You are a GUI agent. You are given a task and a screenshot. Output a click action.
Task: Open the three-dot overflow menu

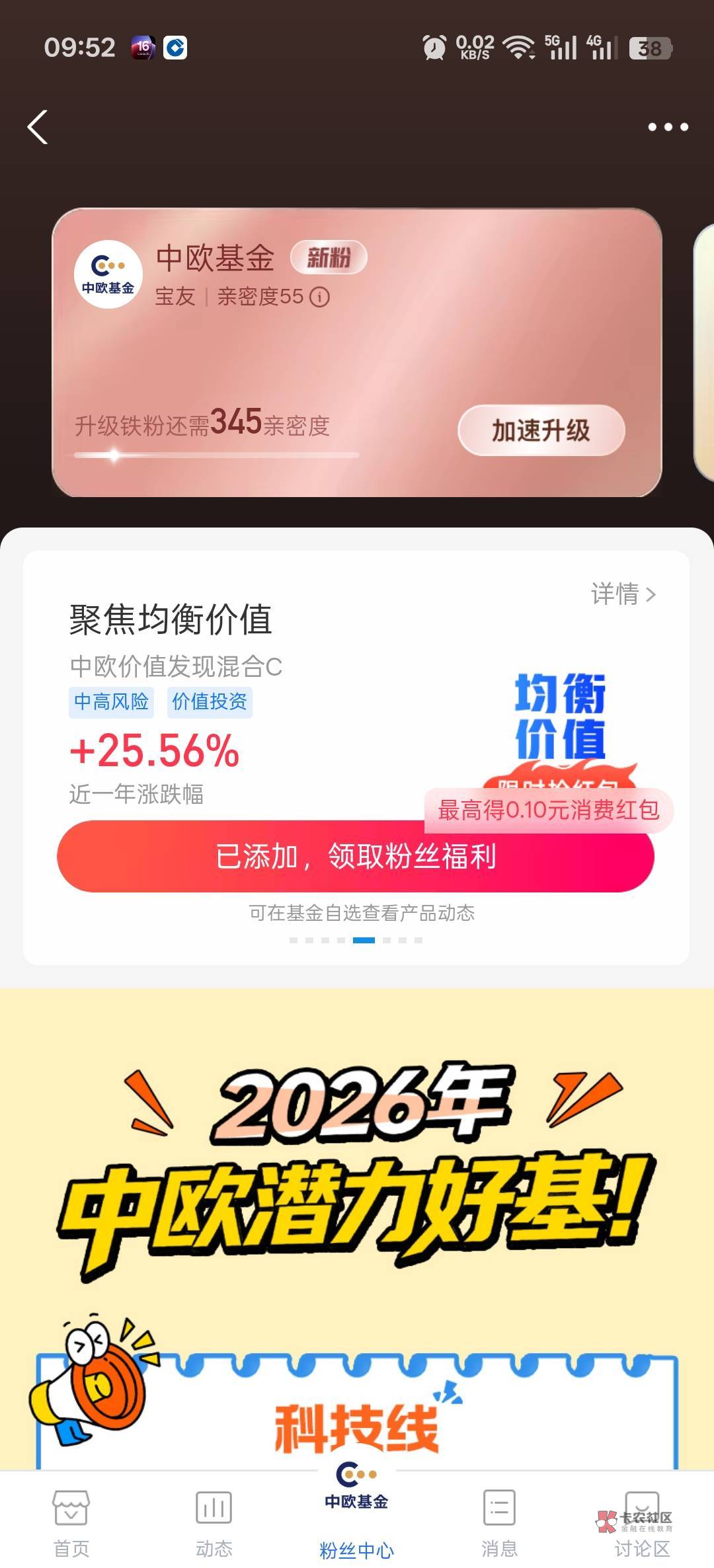668,127
